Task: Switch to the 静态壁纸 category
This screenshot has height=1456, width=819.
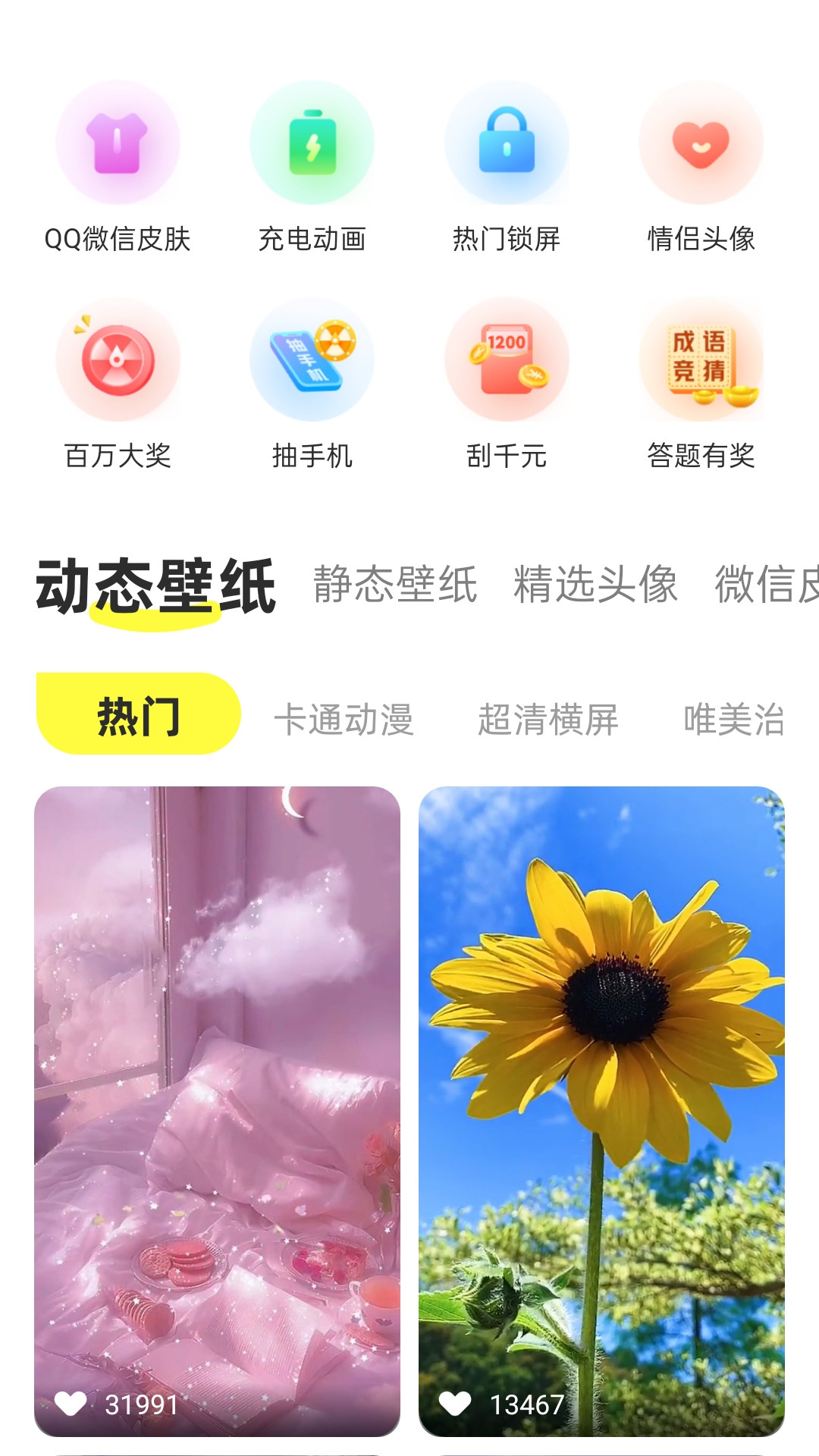Action: pos(395,584)
